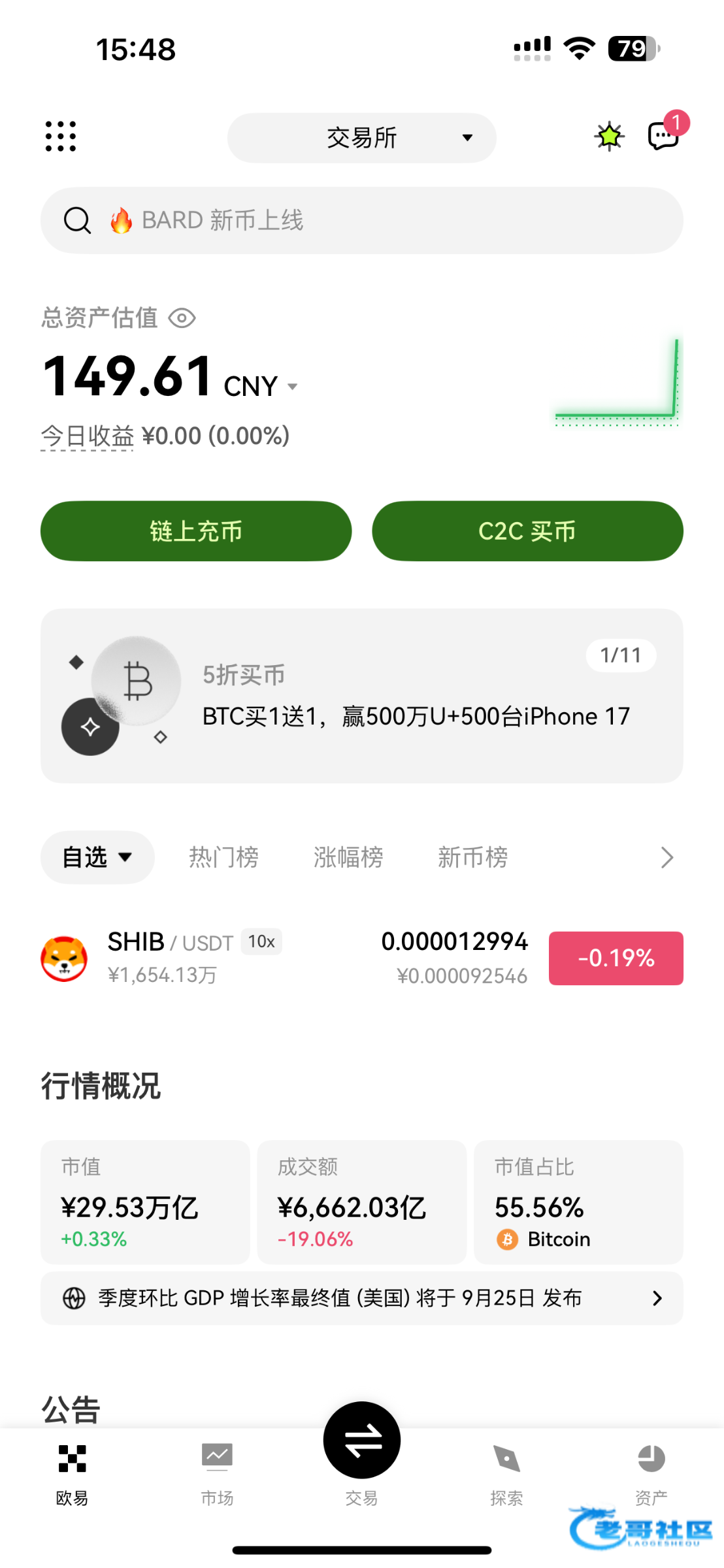Viewport: 724px width, 1568px height.
Task: Open the center 交易 trade button
Action: coord(361,1441)
